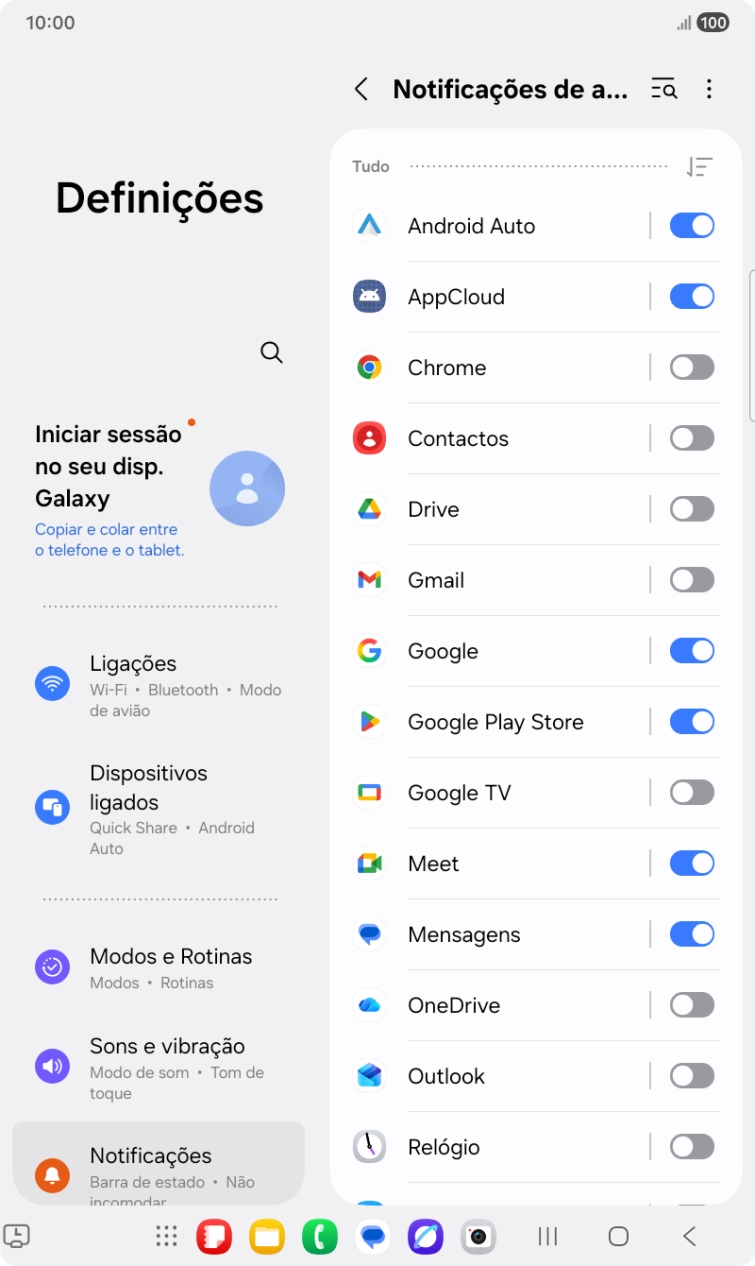Open the three-dot overflow menu

(709, 89)
